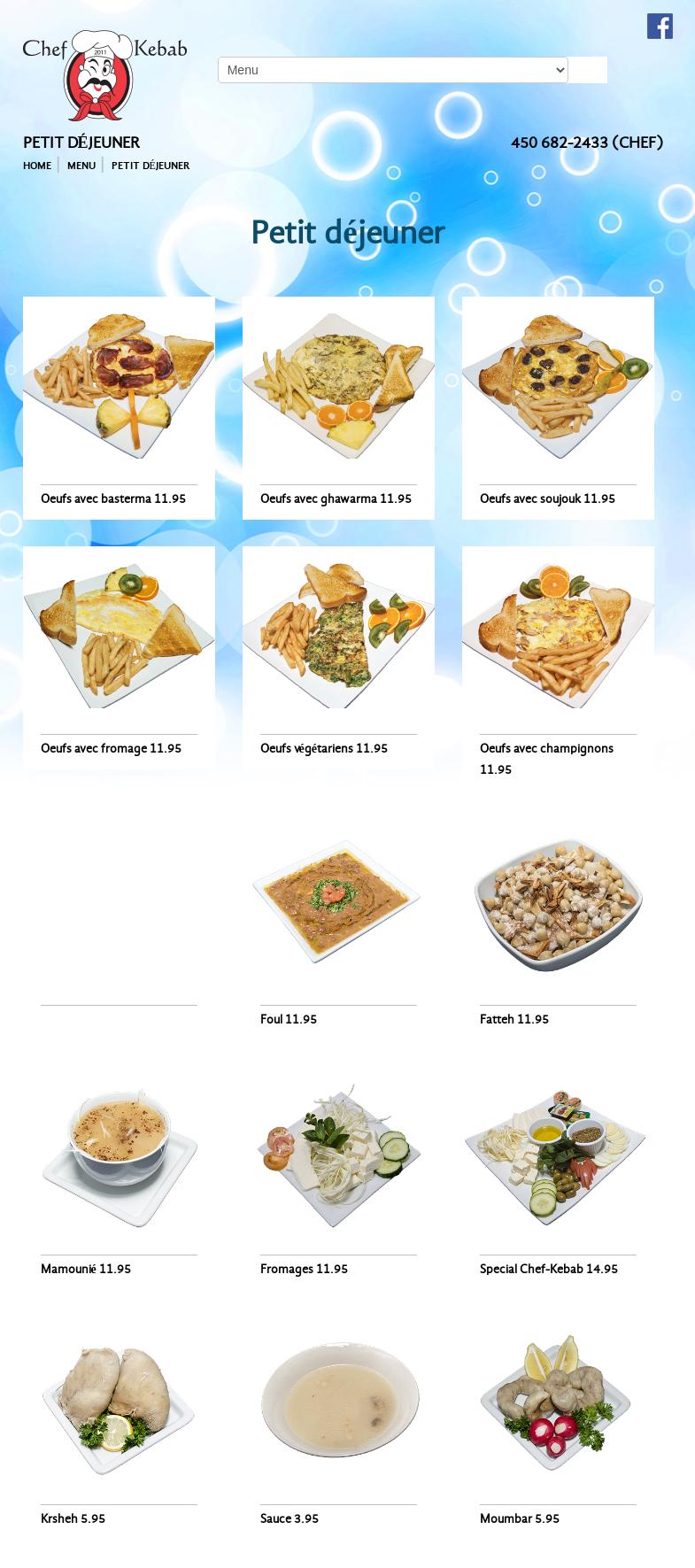Expand the Menu dropdown
Image resolution: width=695 pixels, height=1568 pixels.
[393, 70]
